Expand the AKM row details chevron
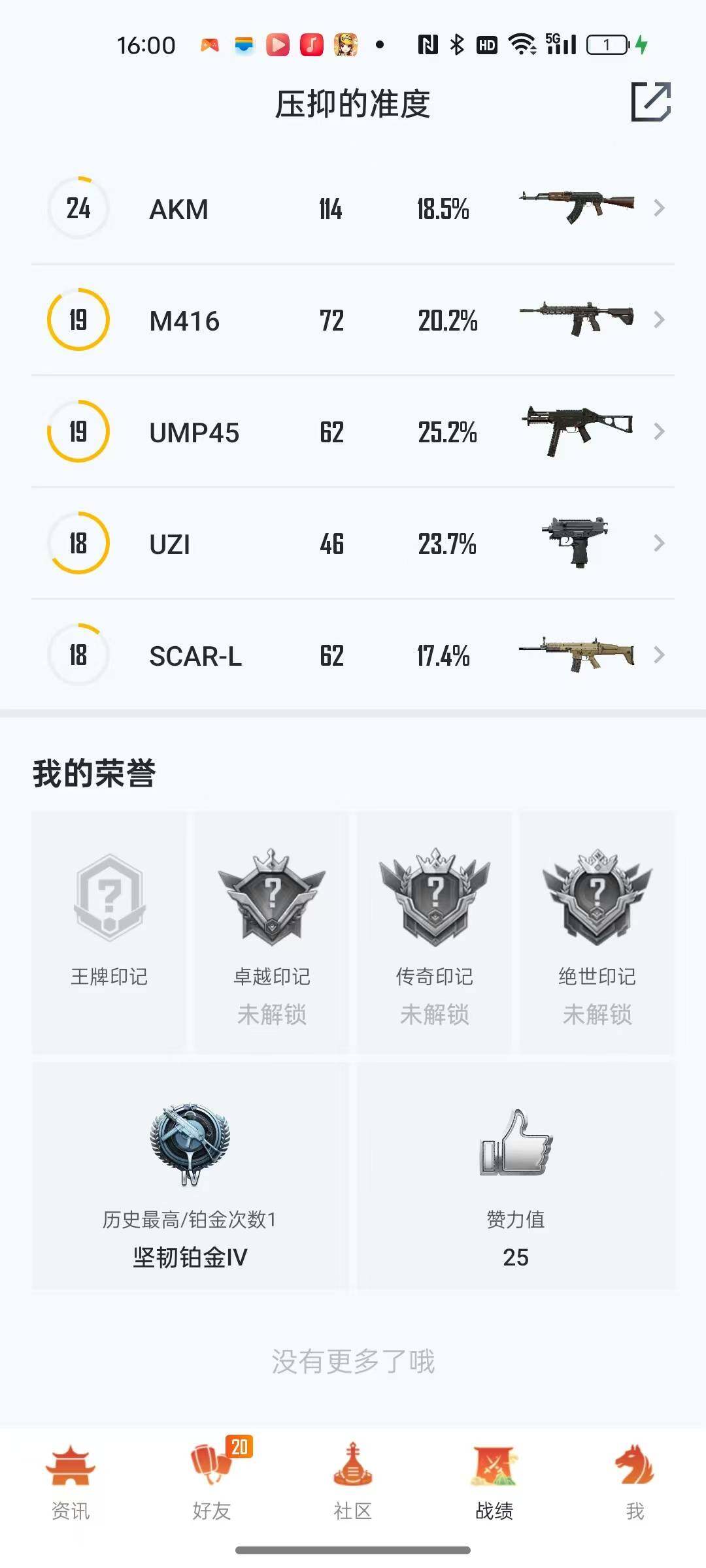Viewport: 706px width, 1568px height. pyautogui.click(x=658, y=208)
